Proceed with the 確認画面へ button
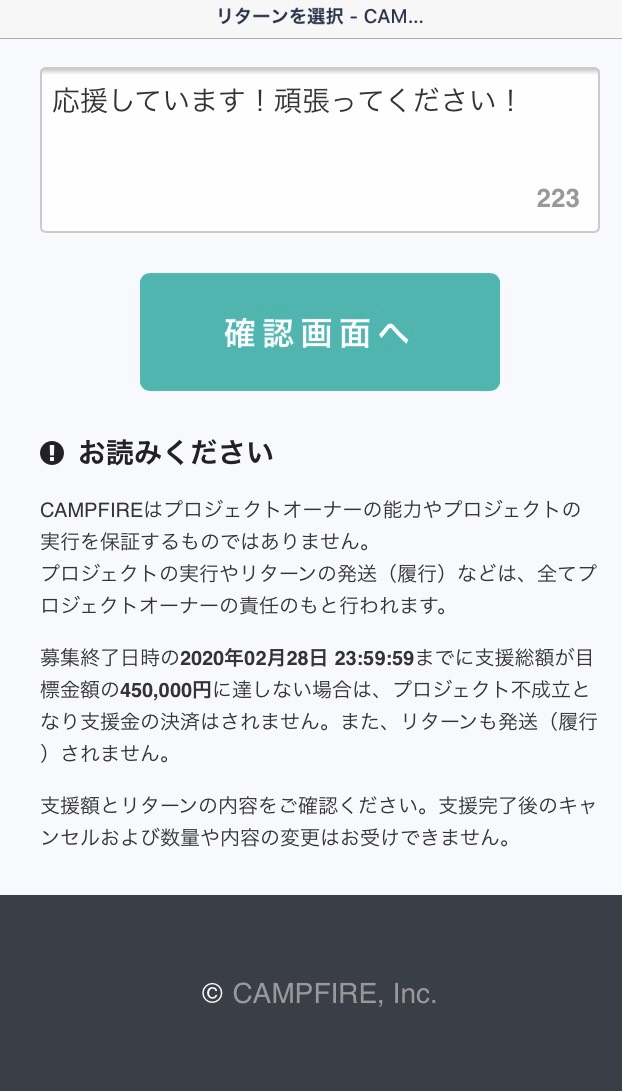Viewport: 622px width, 1091px height. 319,332
